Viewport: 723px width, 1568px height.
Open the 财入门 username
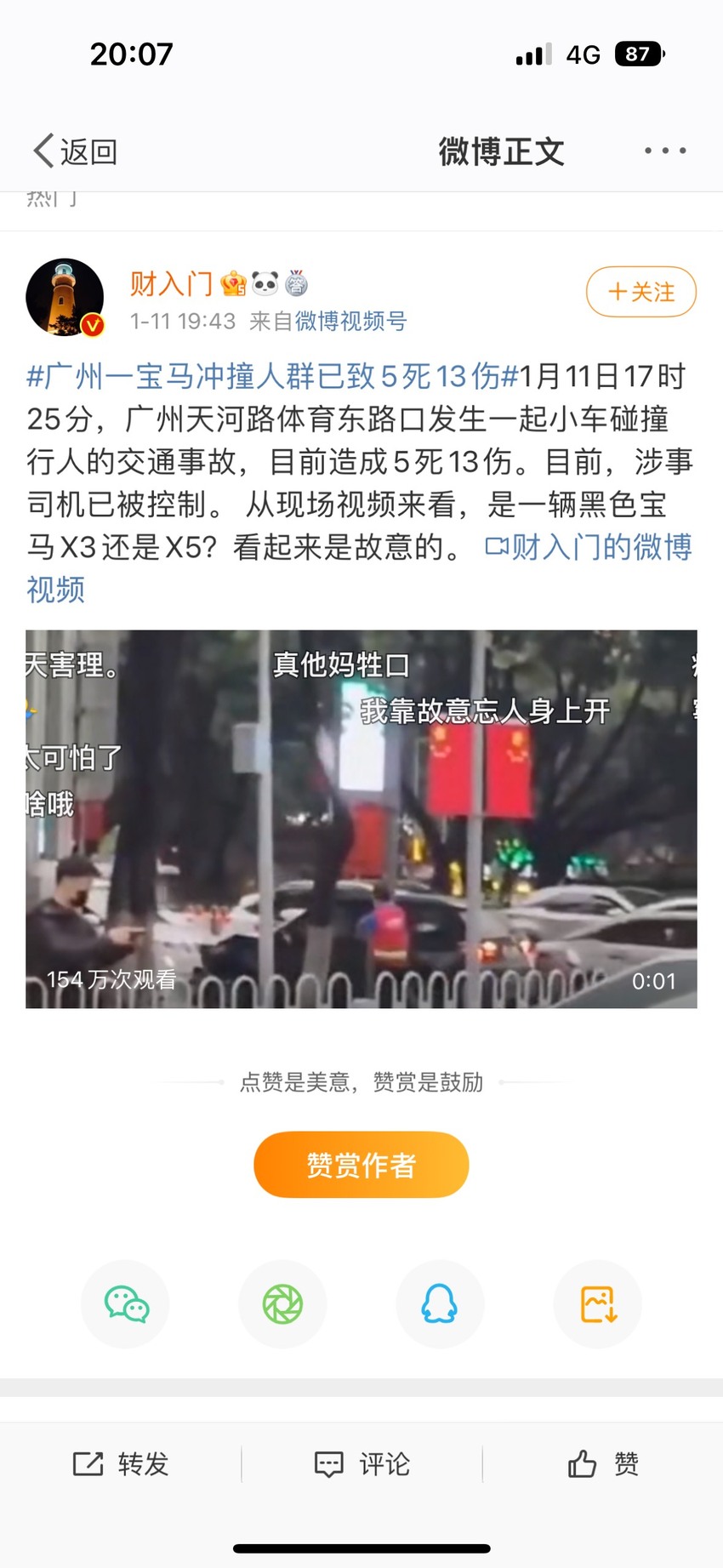tap(171, 283)
